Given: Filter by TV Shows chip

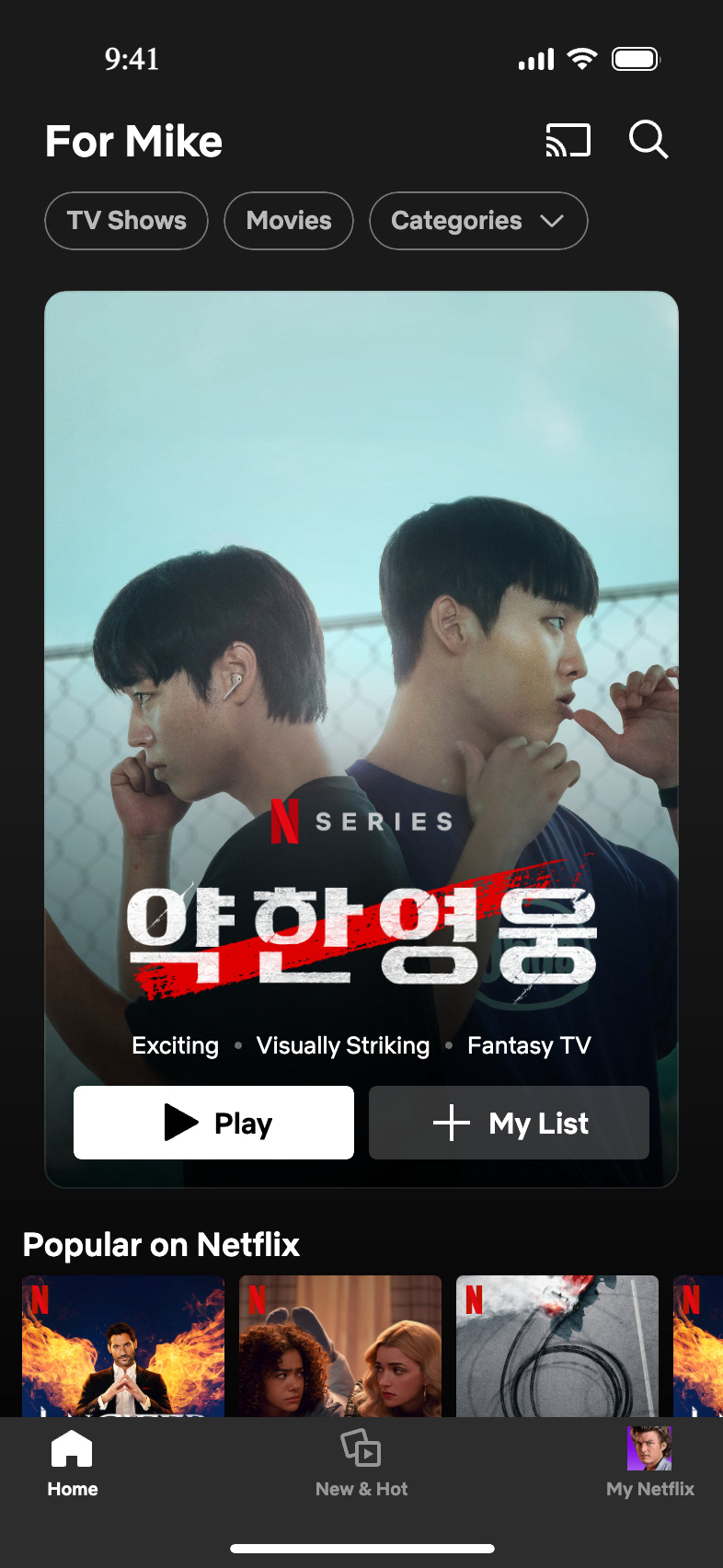Looking at the screenshot, I should pos(127,221).
